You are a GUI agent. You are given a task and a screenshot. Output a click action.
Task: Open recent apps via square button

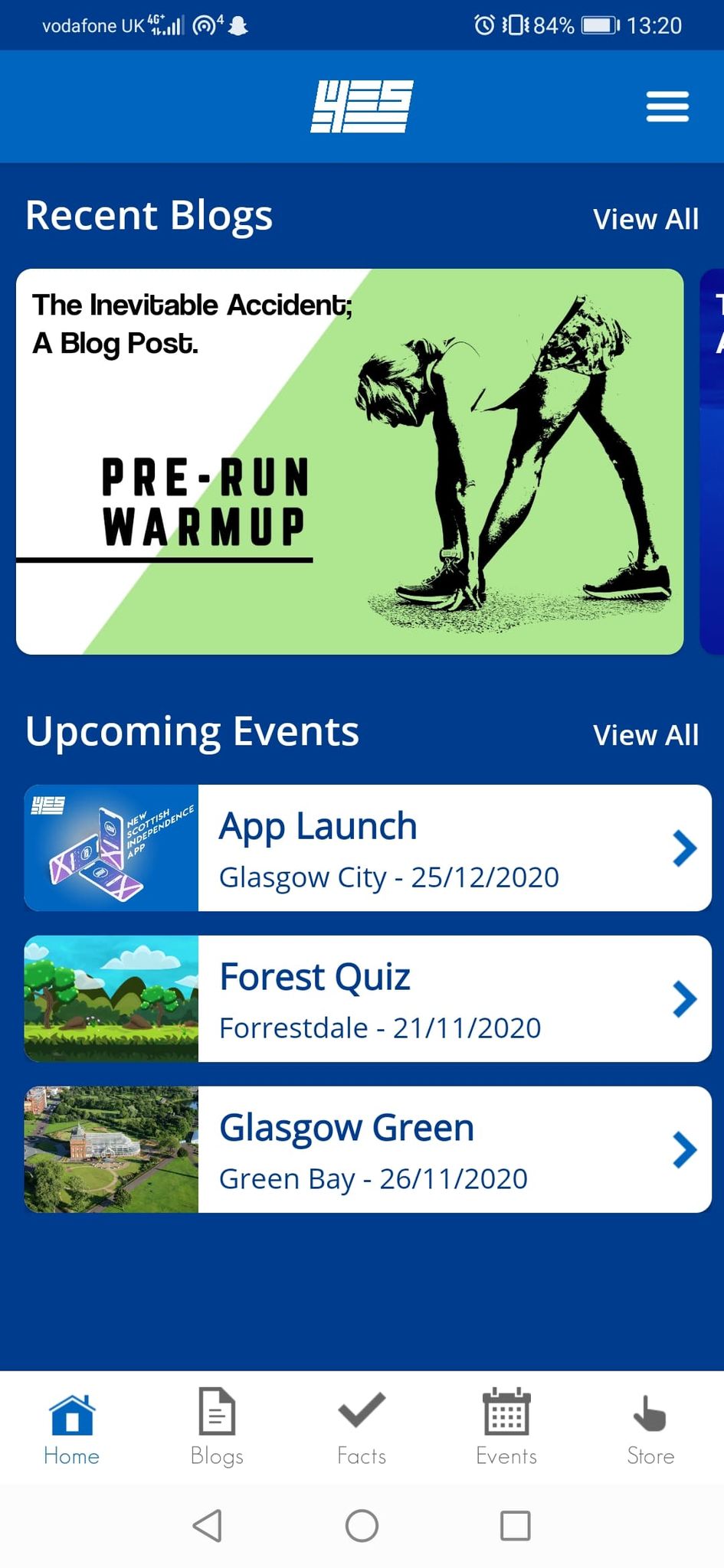point(515,1525)
